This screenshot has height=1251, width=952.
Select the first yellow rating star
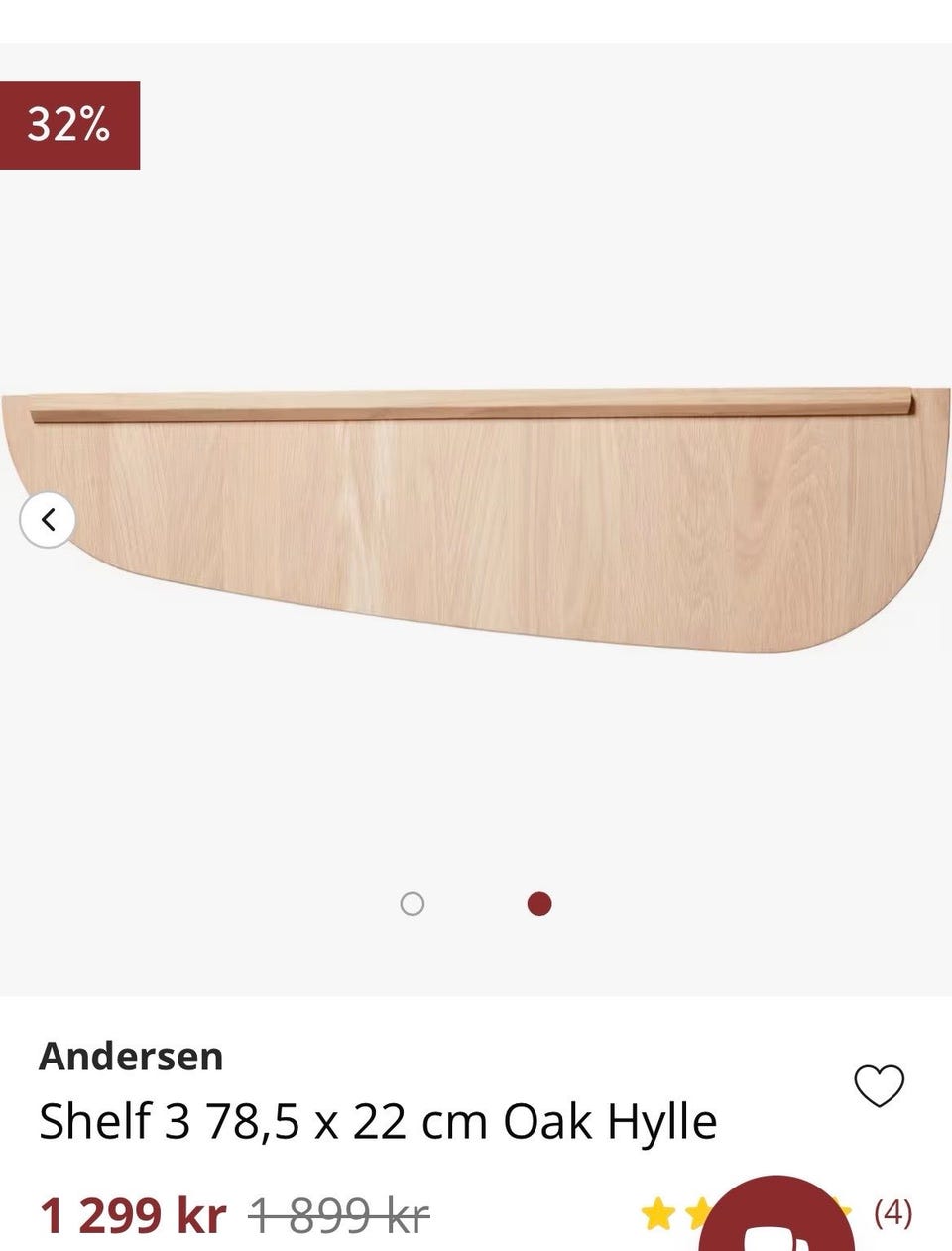pyautogui.click(x=656, y=1212)
